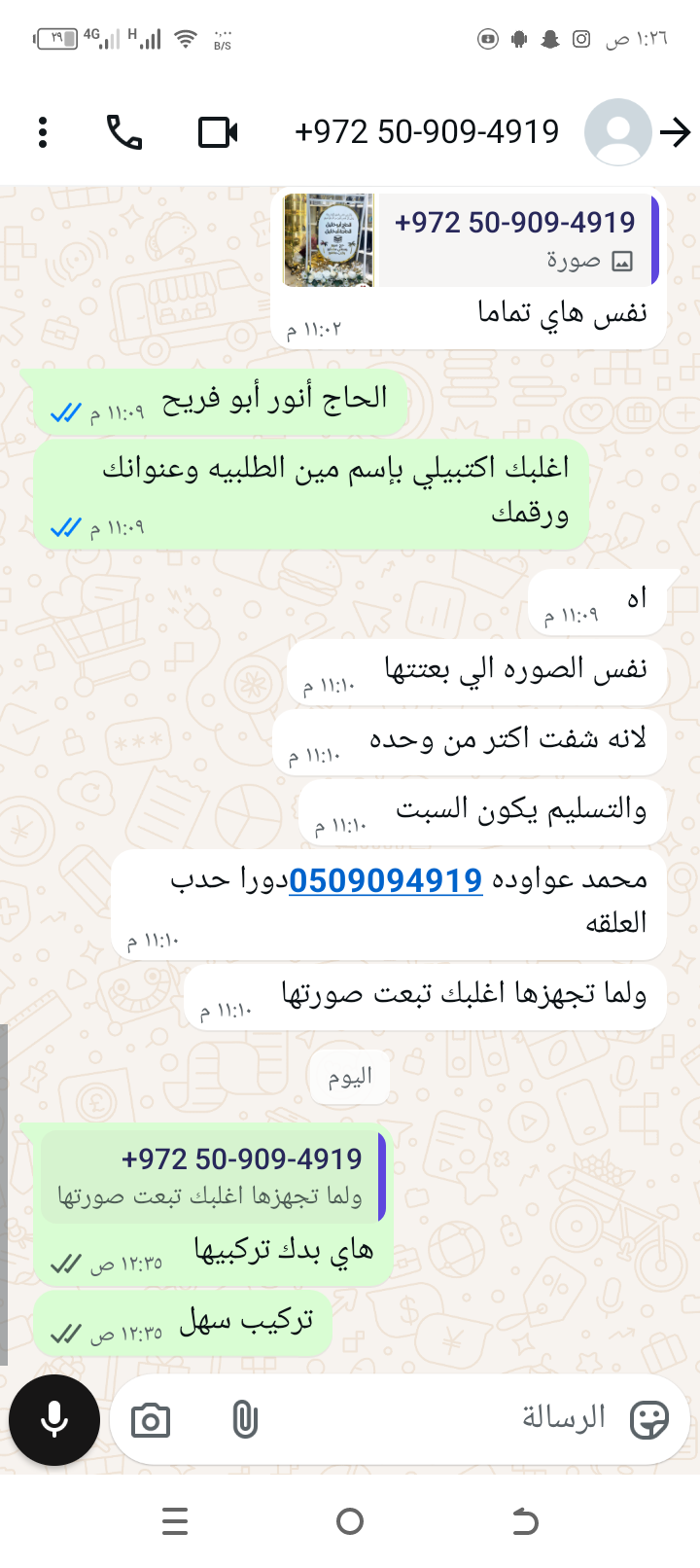Attach a file with the paperclip
Screen dimensions: 700x1568
pyautogui.click(x=245, y=1420)
